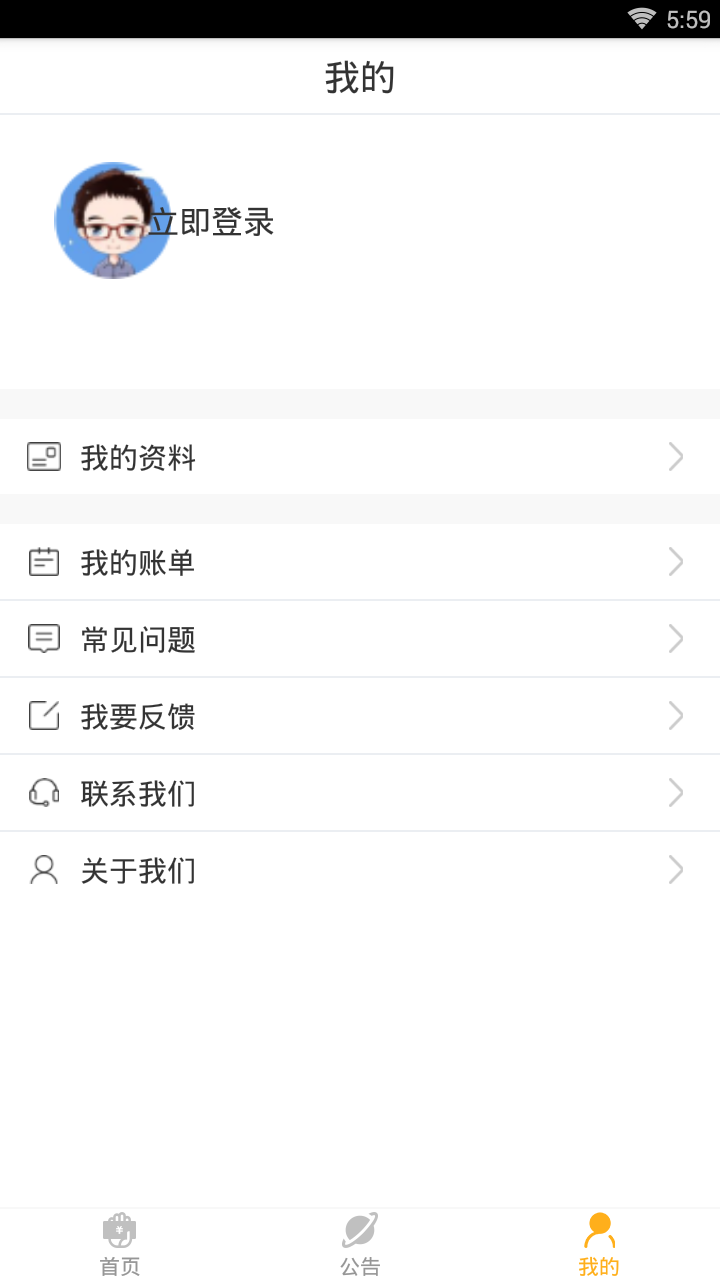The width and height of the screenshot is (720, 1280).
Task: Open 我要反馈 feedback row
Action: click(360, 717)
